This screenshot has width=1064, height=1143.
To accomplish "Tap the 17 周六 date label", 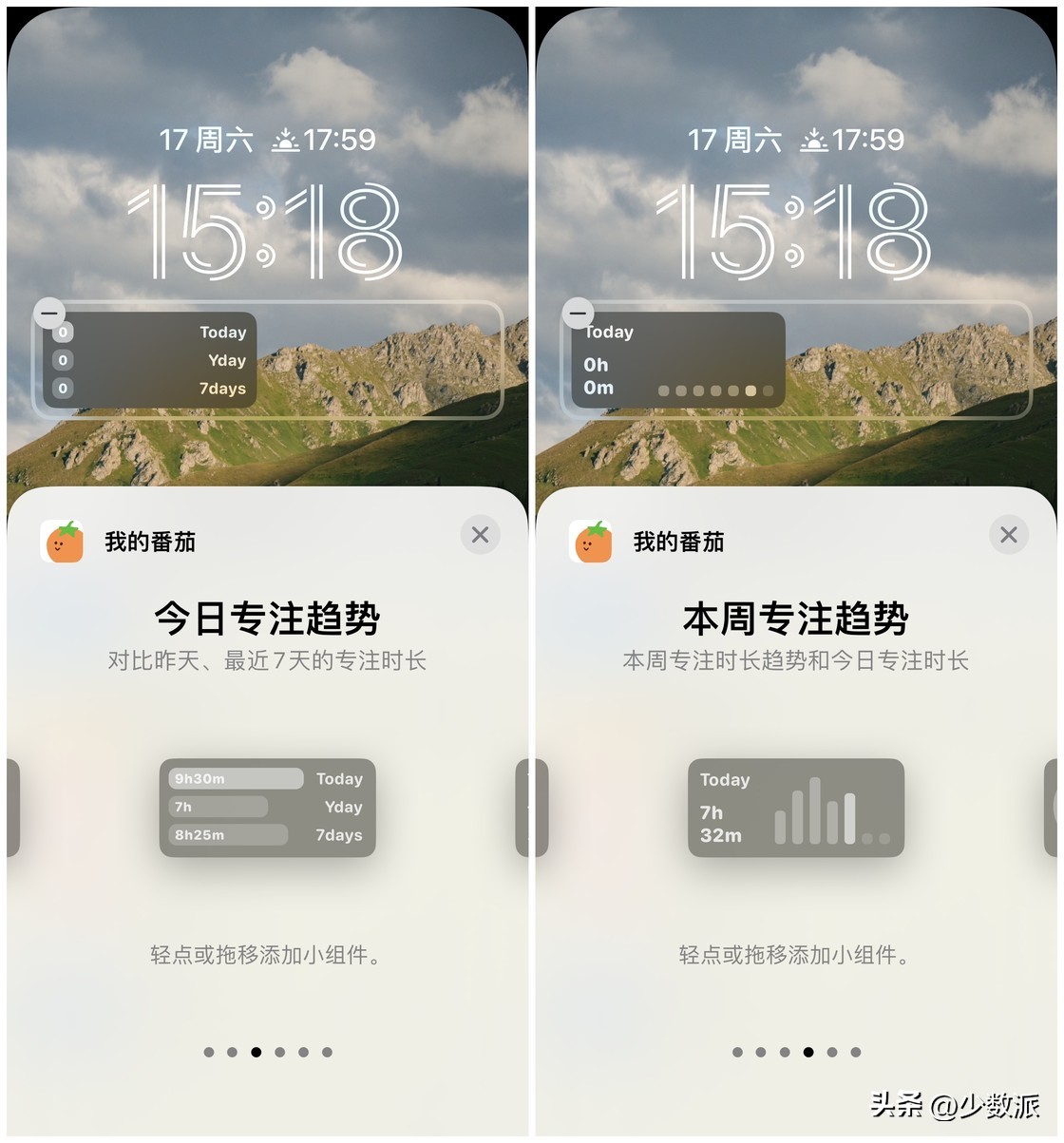I will 205,139.
